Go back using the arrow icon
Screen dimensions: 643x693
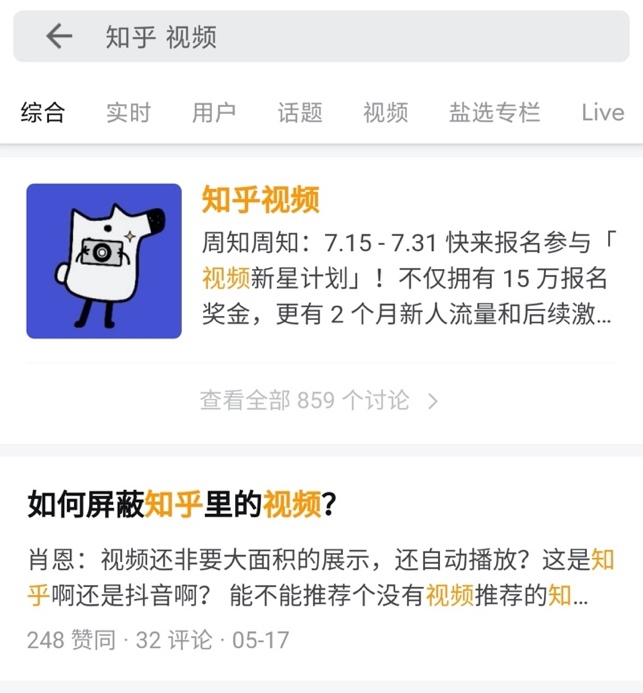click(x=59, y=37)
